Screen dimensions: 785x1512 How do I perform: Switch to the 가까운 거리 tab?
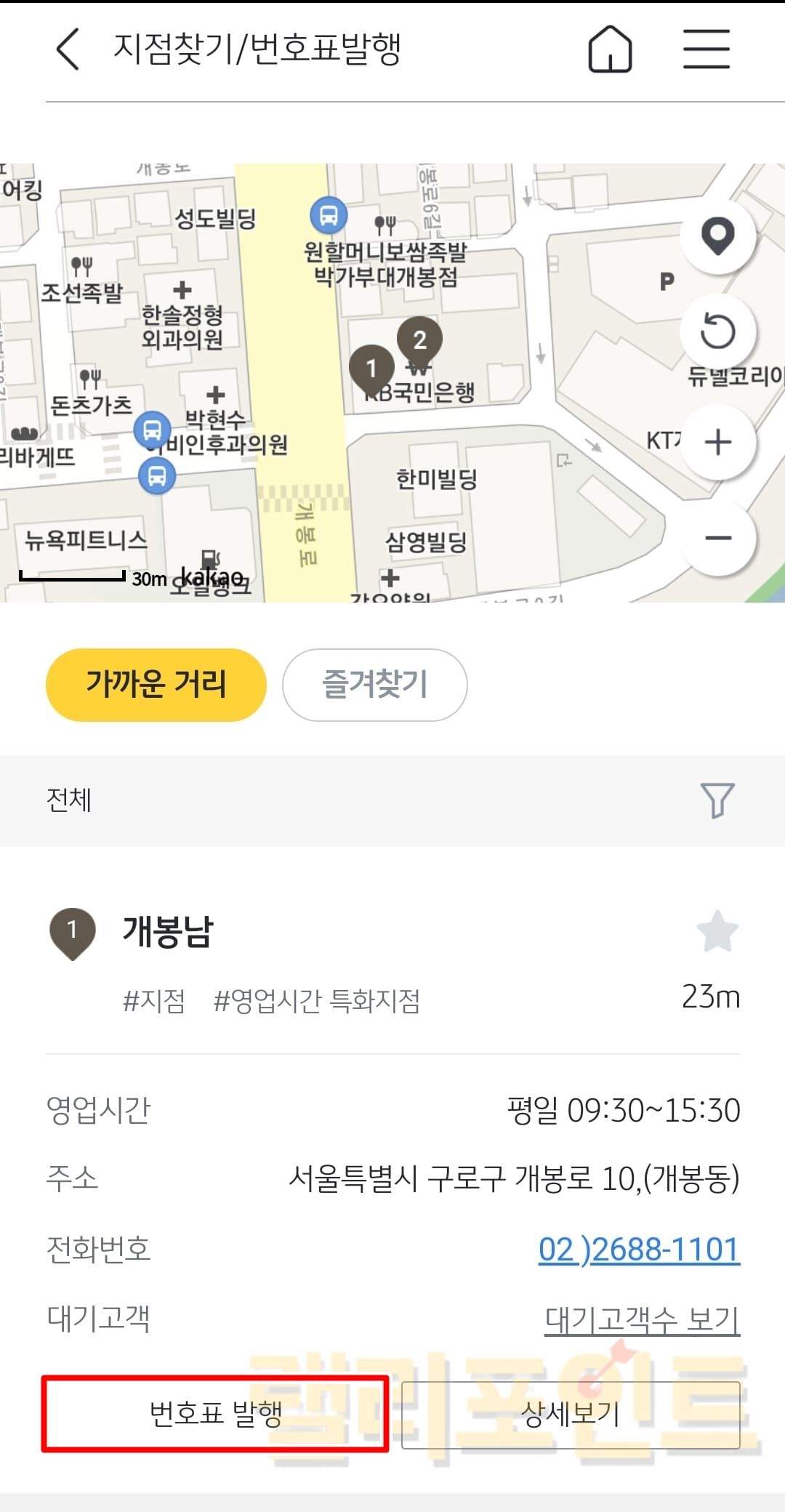(x=156, y=685)
